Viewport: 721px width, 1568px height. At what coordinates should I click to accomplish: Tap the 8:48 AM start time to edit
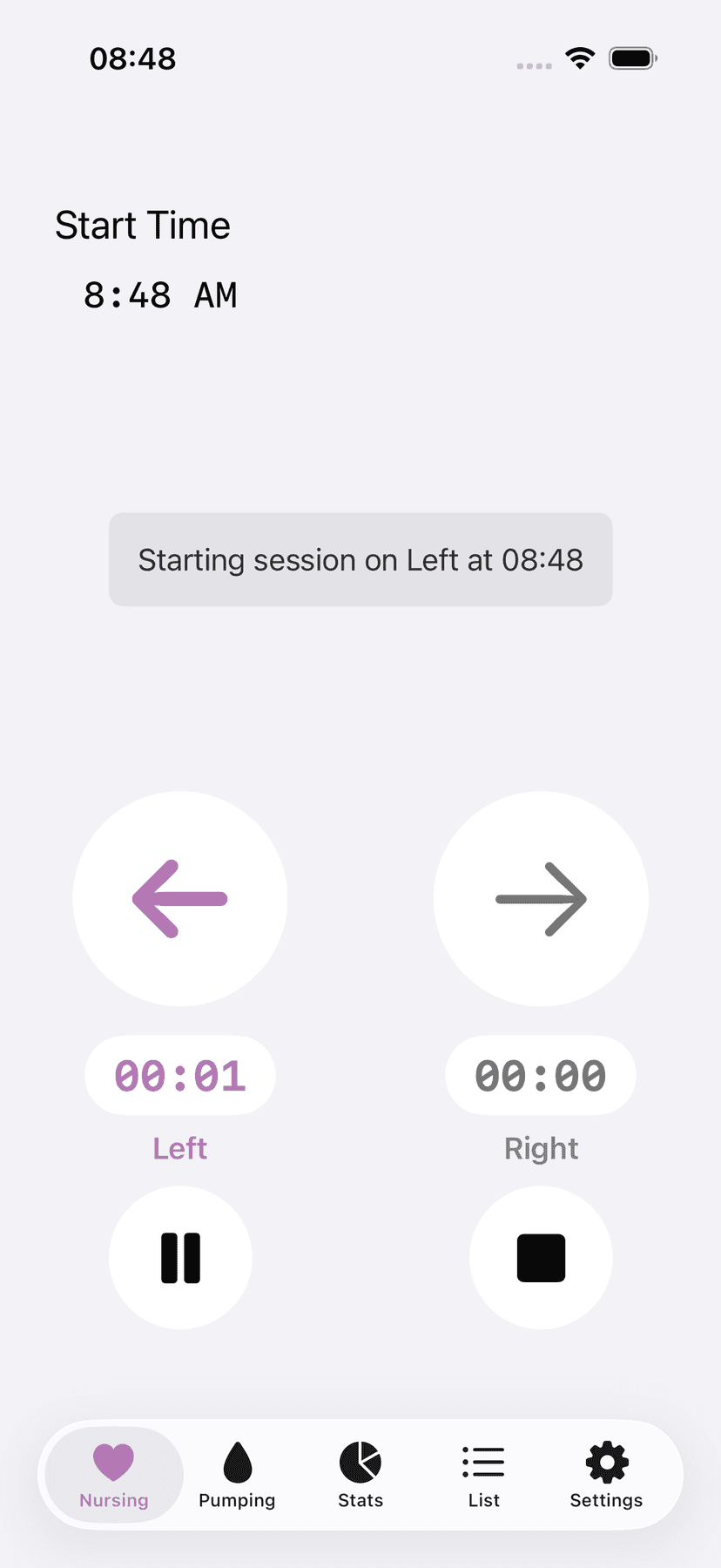point(160,294)
